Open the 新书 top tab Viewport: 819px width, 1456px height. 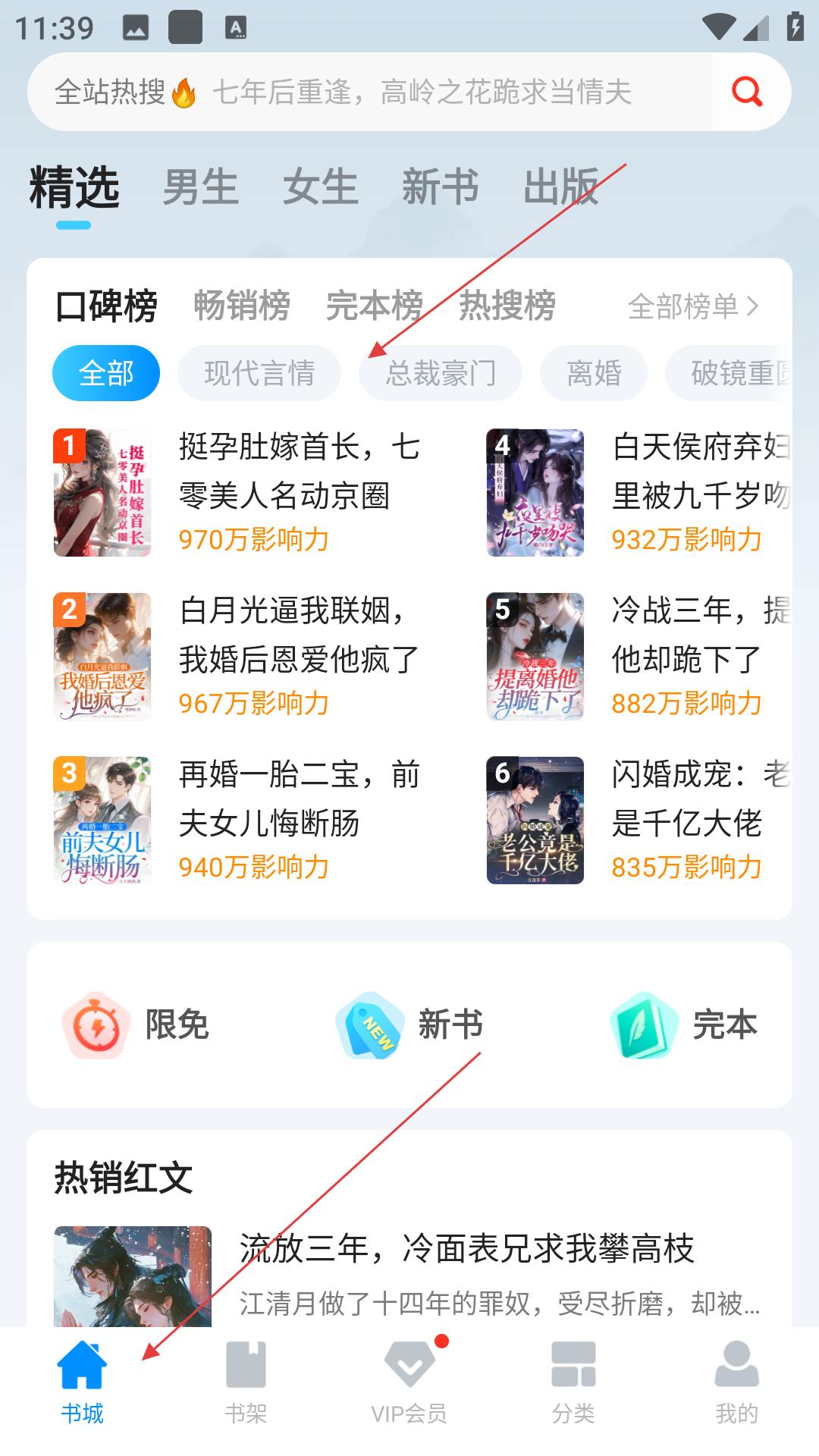pyautogui.click(x=440, y=187)
